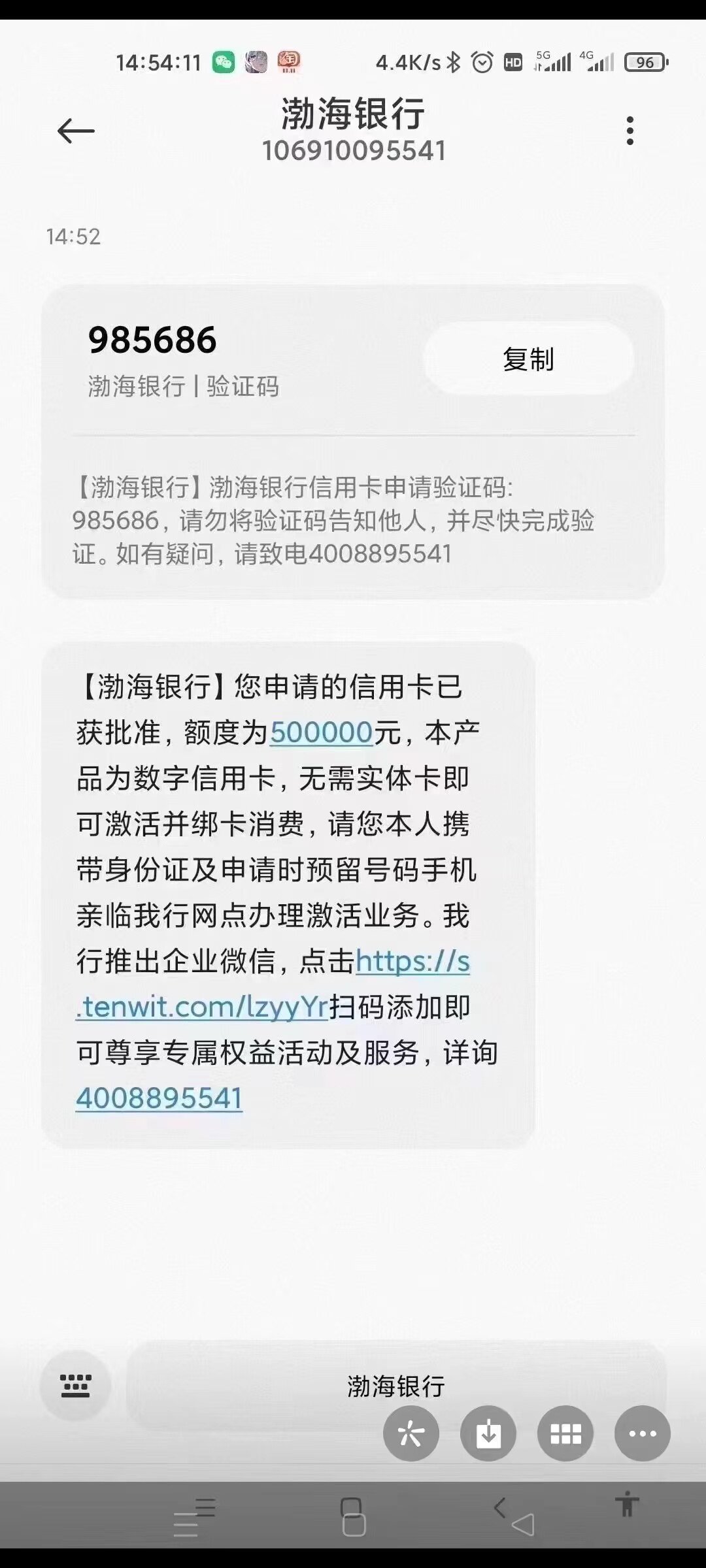Tap the download floating icon
The image size is (706, 1568).
[488, 1433]
